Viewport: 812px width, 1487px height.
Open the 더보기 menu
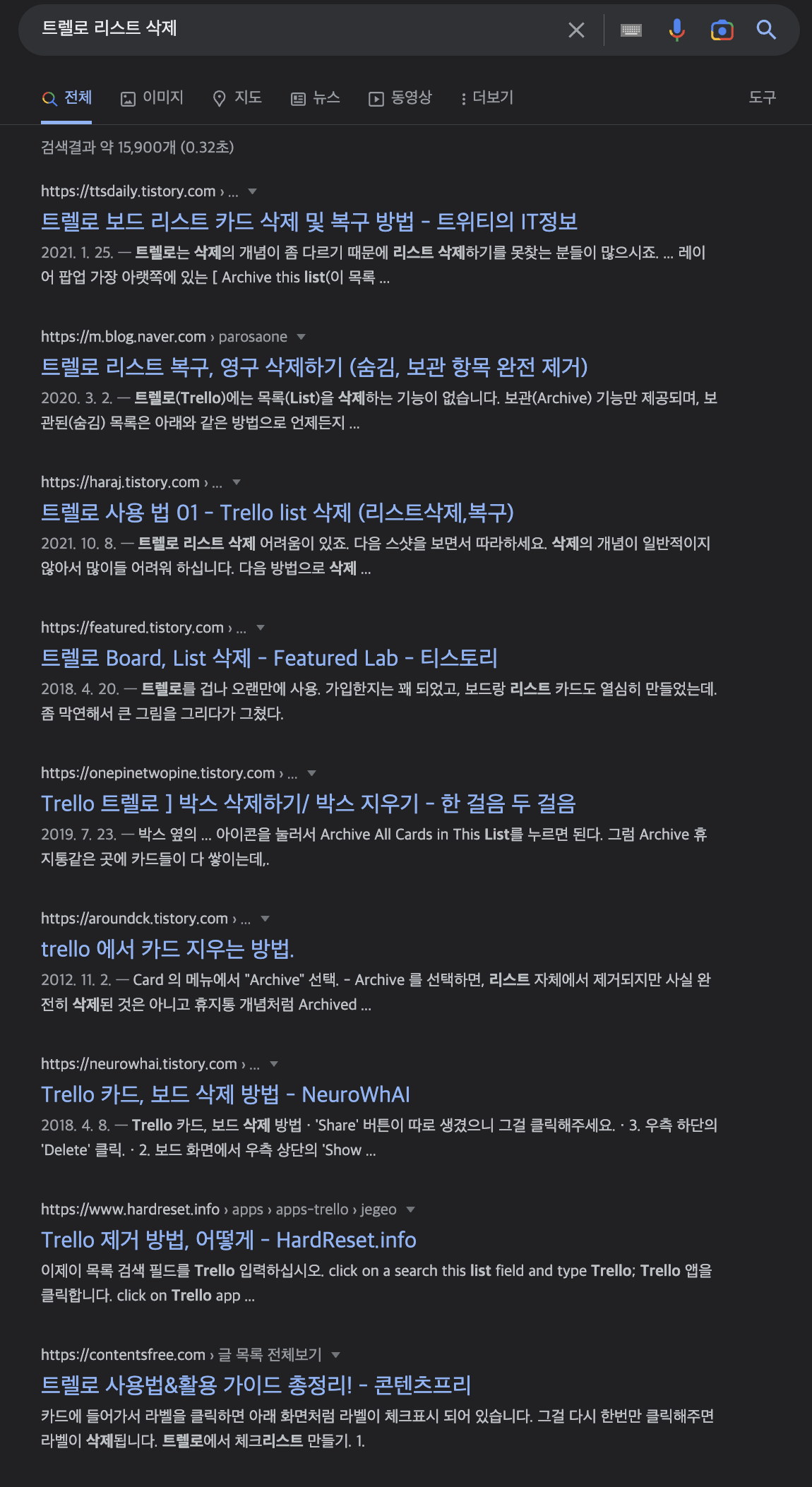click(486, 97)
